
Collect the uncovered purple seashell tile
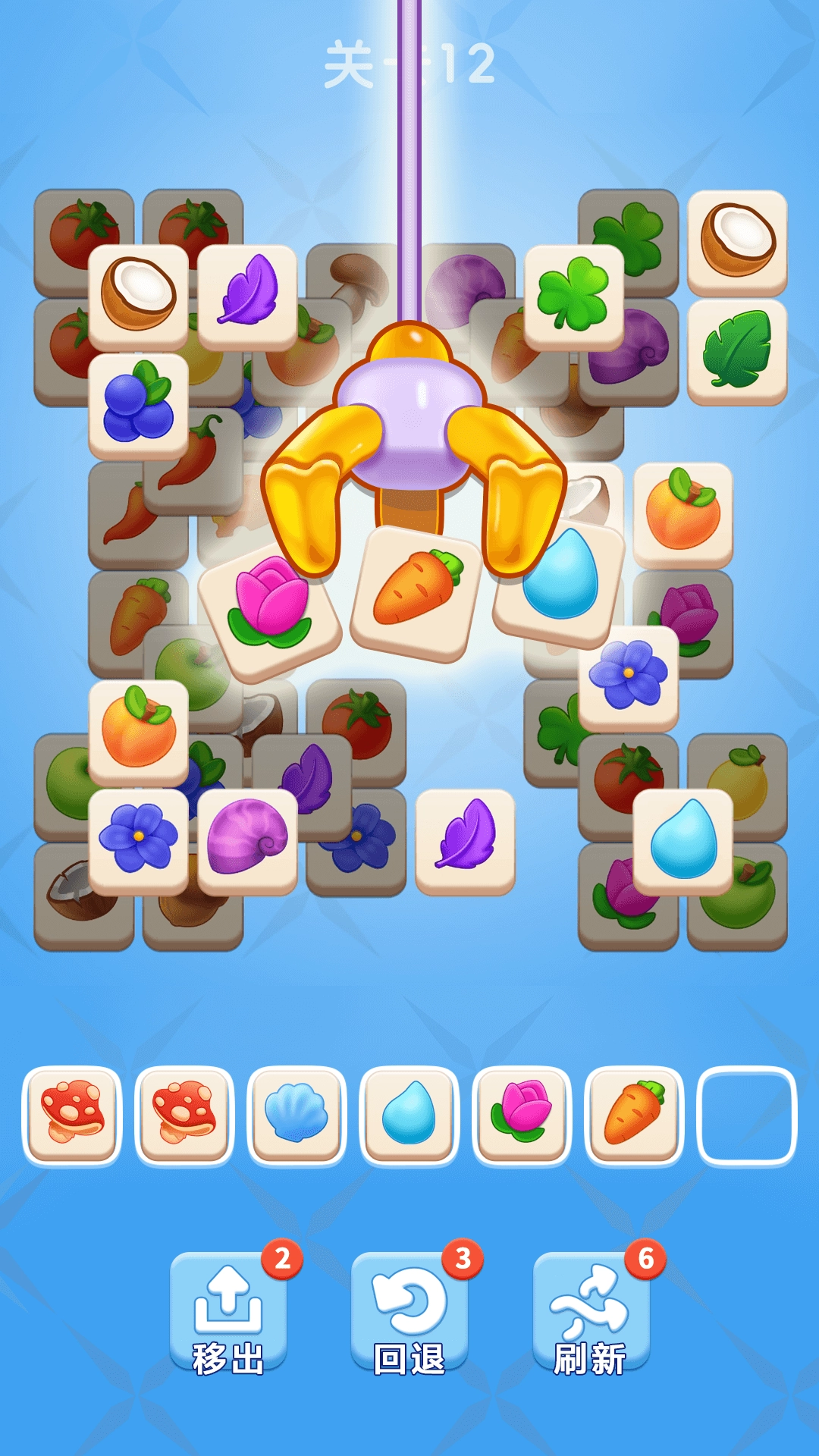click(x=247, y=840)
